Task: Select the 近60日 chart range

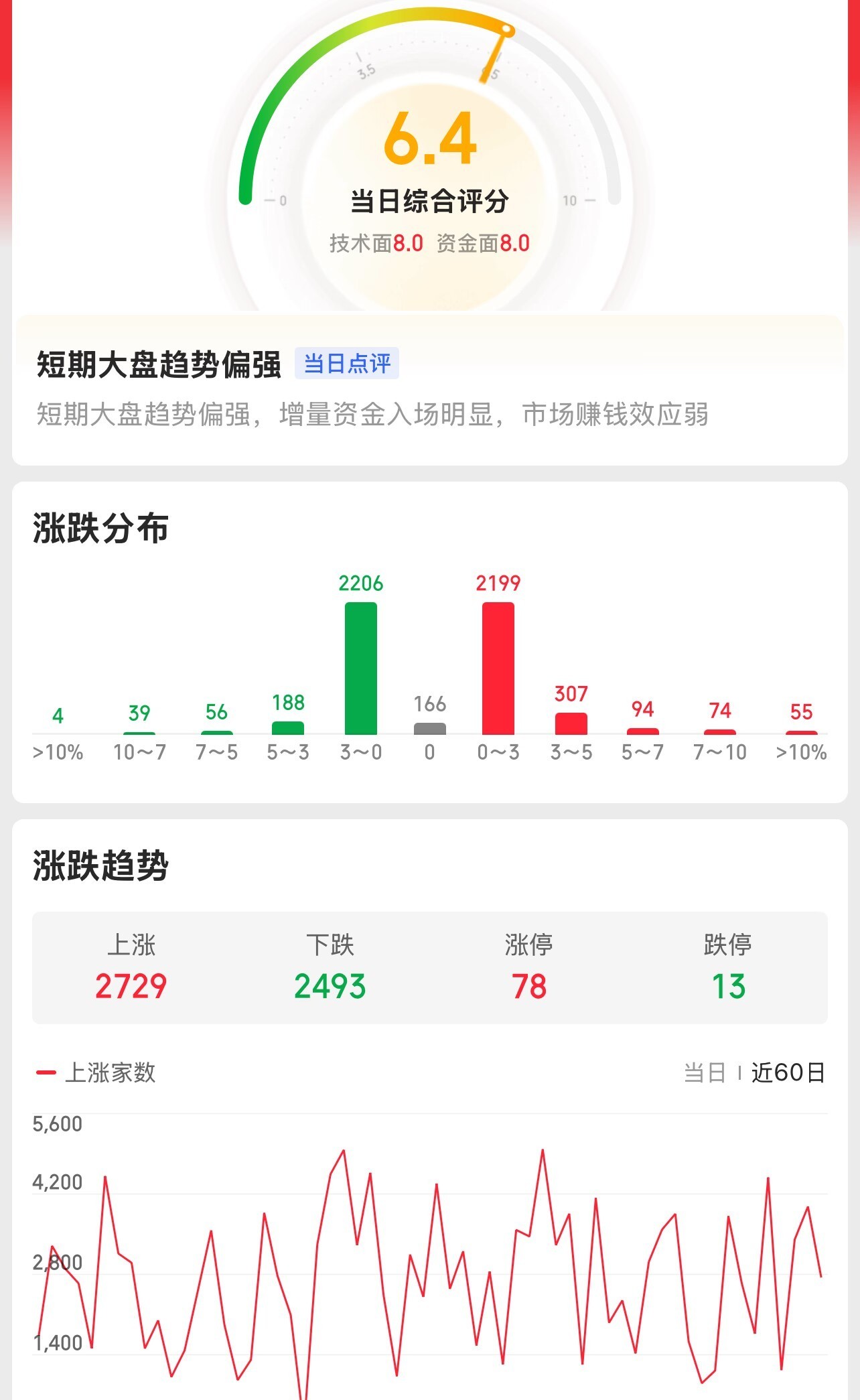Action: 788,1072
